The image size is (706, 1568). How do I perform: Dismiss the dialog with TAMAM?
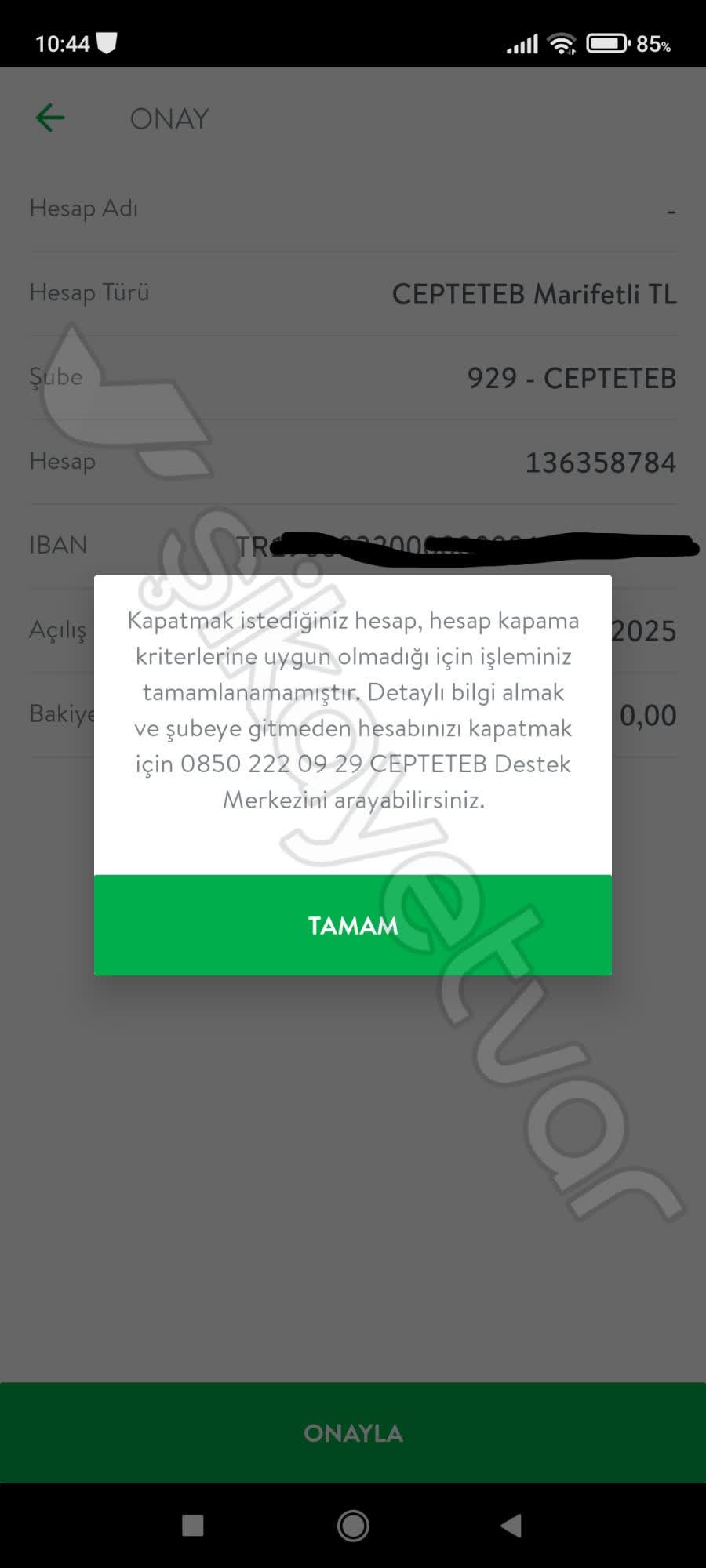click(x=352, y=925)
